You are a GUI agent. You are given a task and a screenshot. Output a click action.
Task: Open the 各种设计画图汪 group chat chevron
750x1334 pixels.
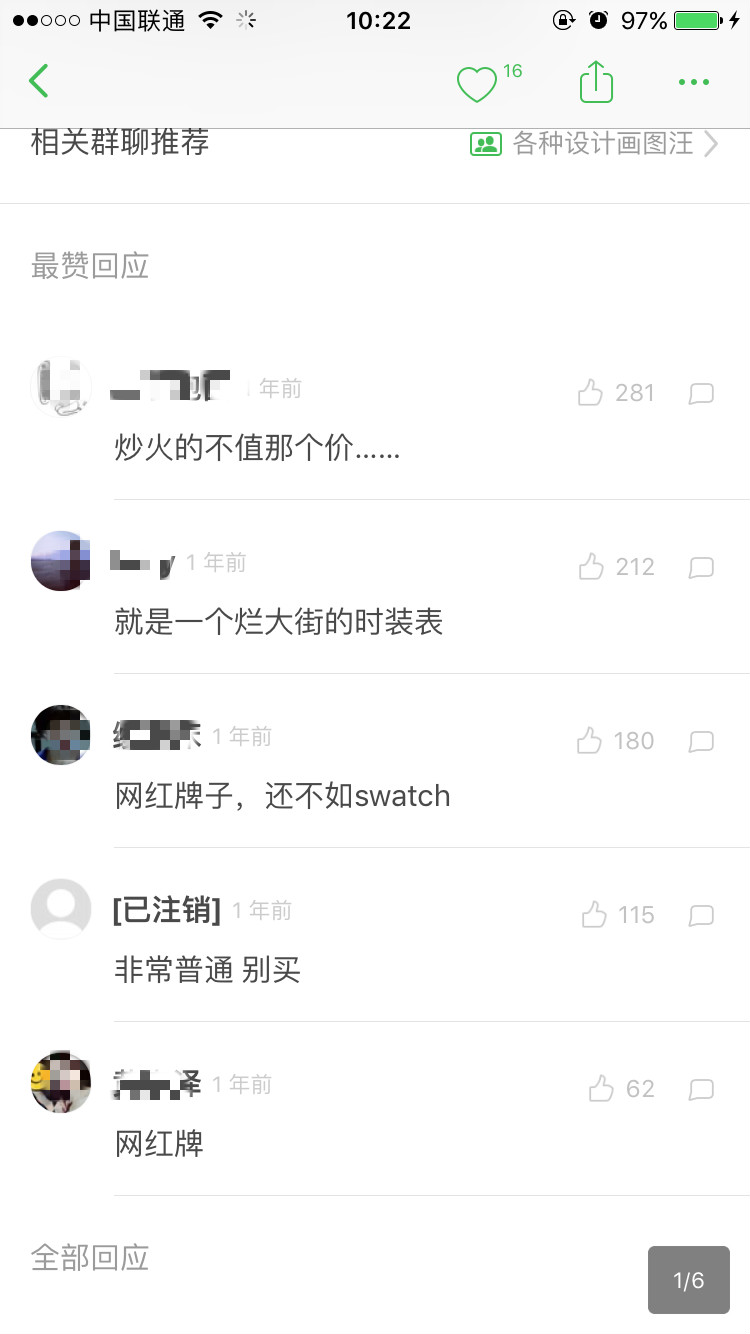click(712, 143)
